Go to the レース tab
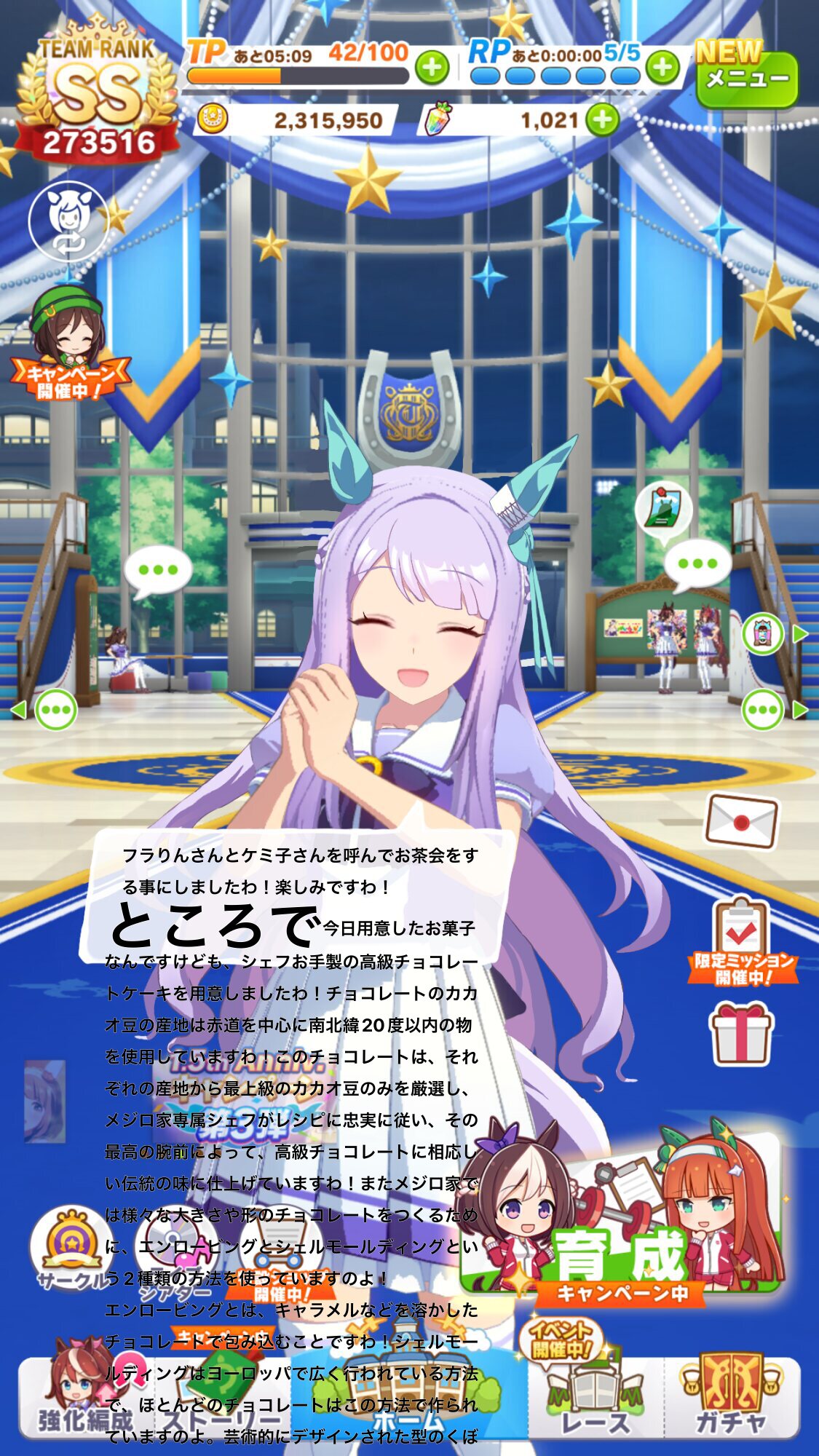The image size is (819, 1456). [x=596, y=1398]
